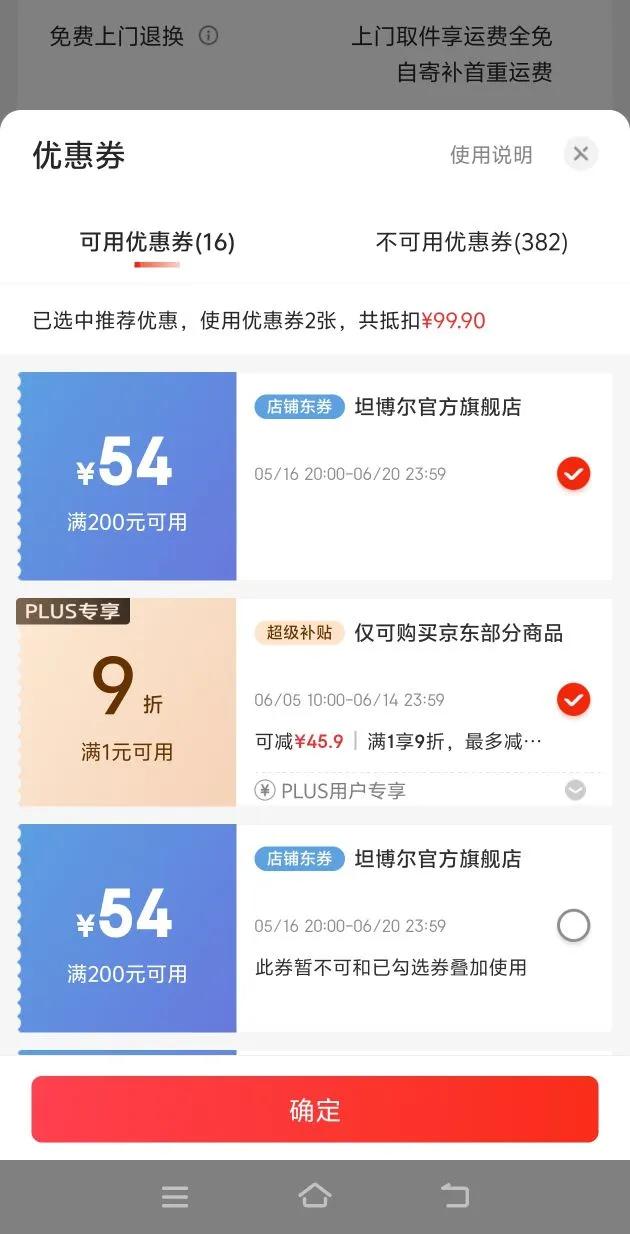The width and height of the screenshot is (630, 1234).
Task: Tap the info icon beside 免费上门退换
Action: coord(208,36)
